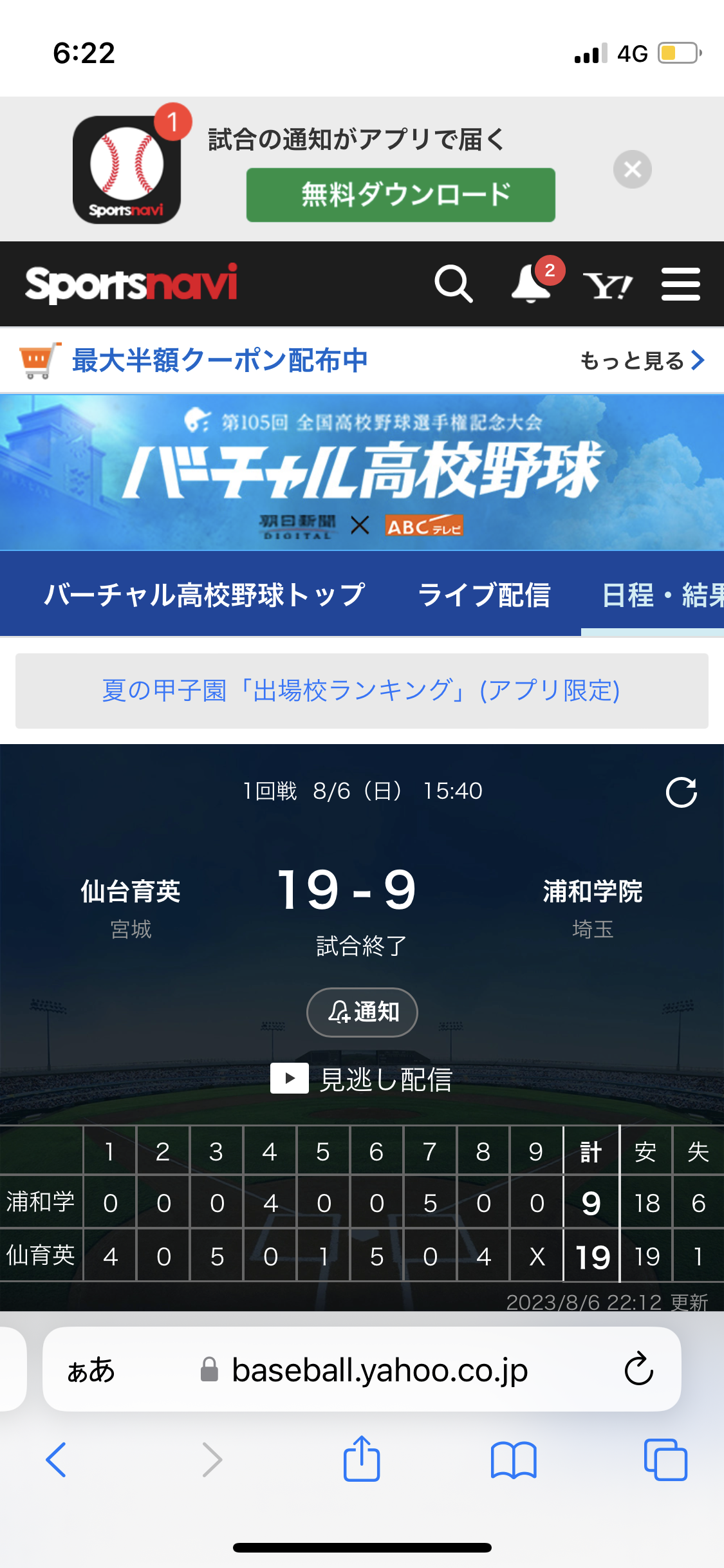
Task: Reload the page in Safari
Action: [x=639, y=1369]
